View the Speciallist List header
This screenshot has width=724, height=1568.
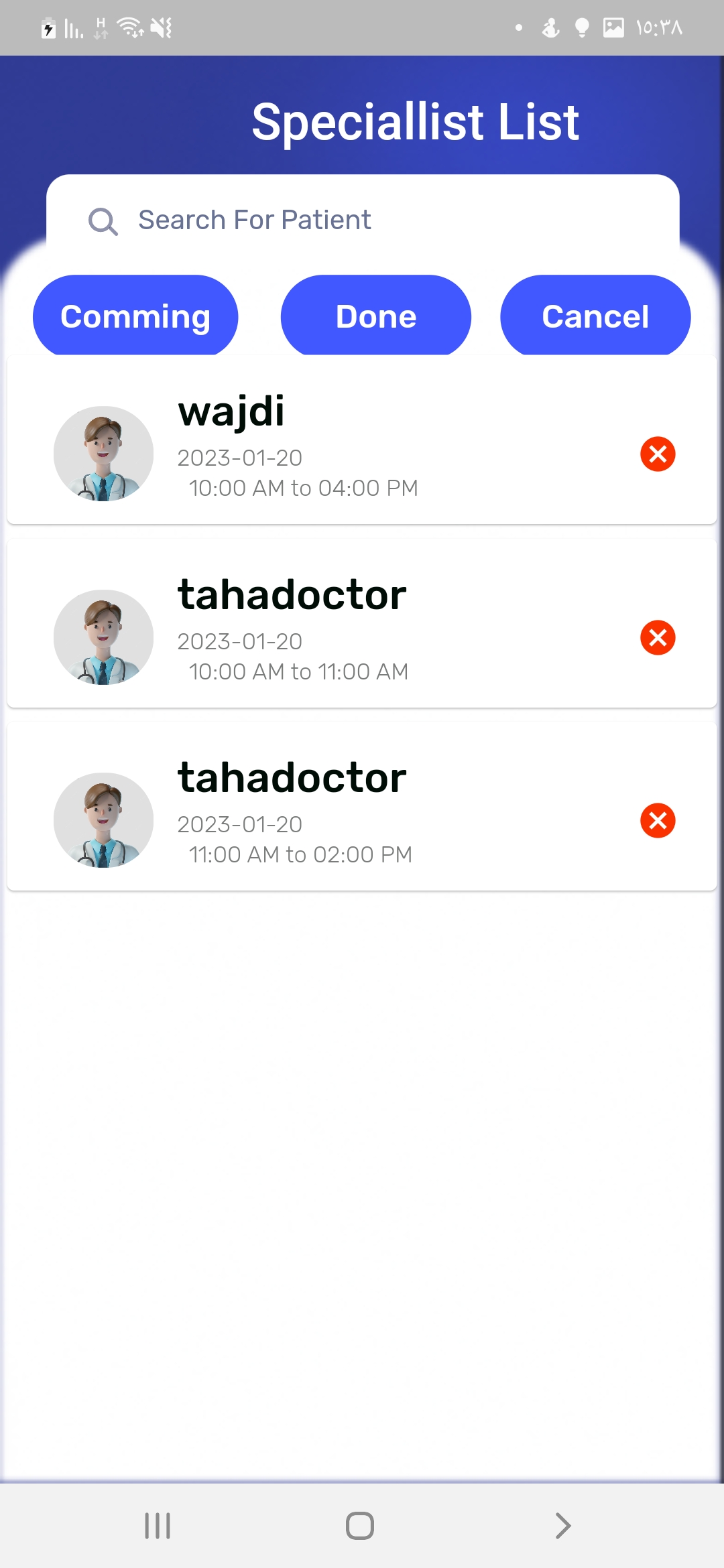[x=416, y=122]
